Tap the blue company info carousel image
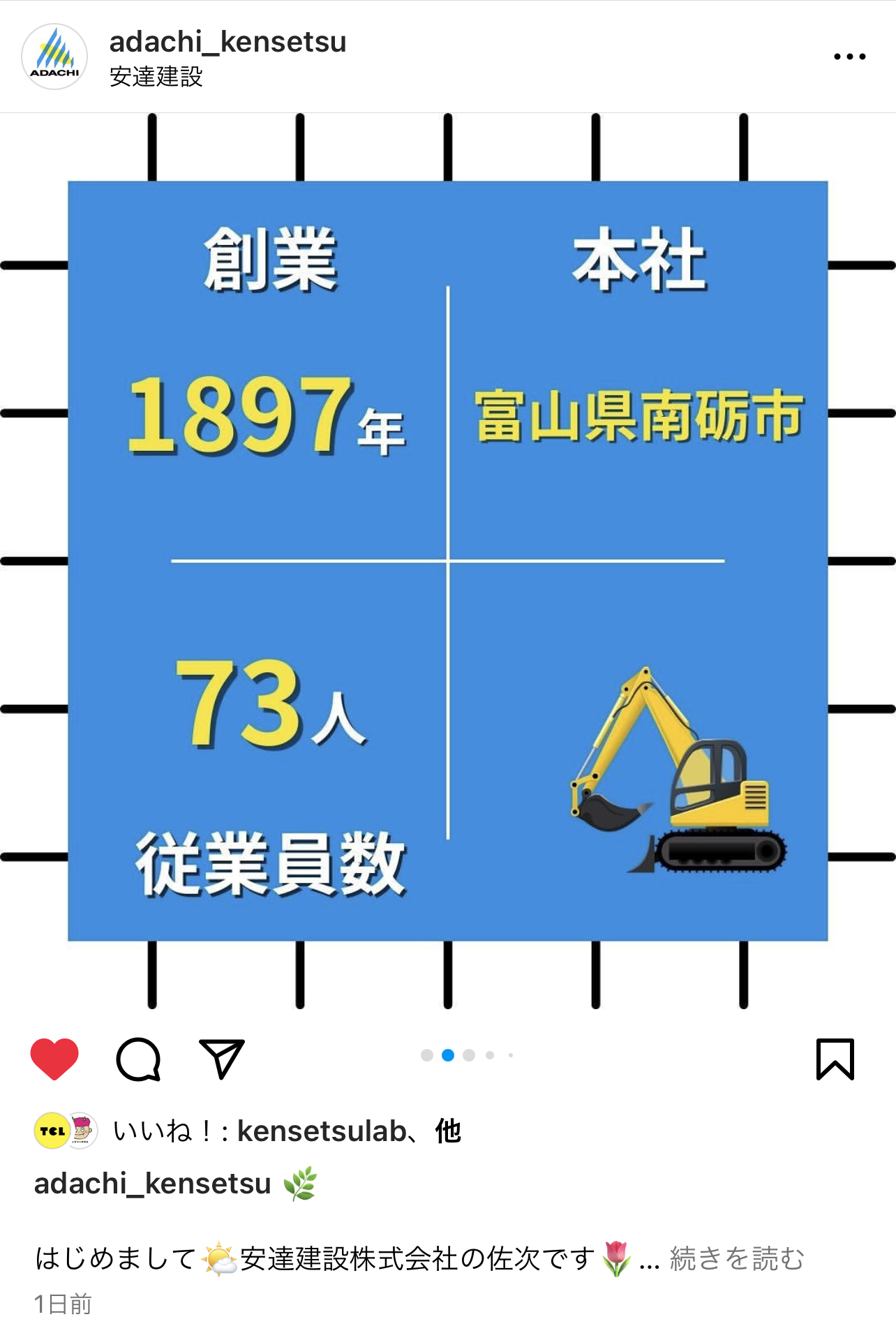This screenshot has height=1333, width=896. 447,560
